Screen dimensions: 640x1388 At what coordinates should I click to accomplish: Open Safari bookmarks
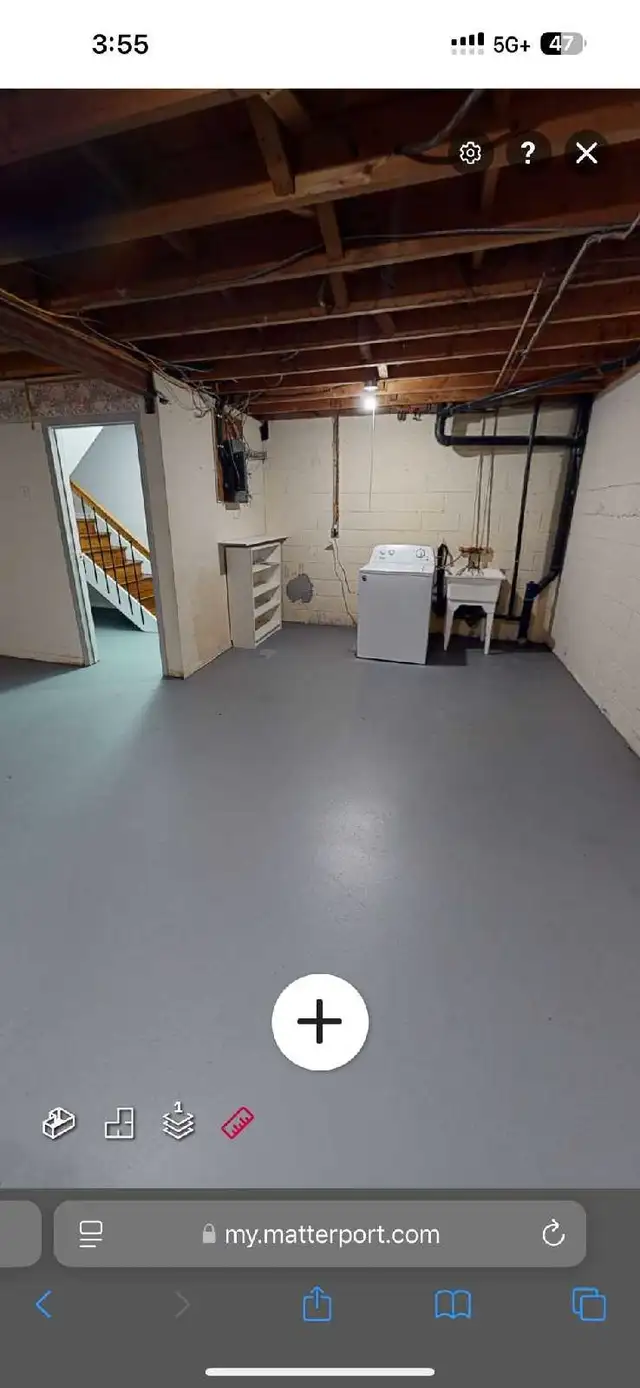coord(453,1304)
